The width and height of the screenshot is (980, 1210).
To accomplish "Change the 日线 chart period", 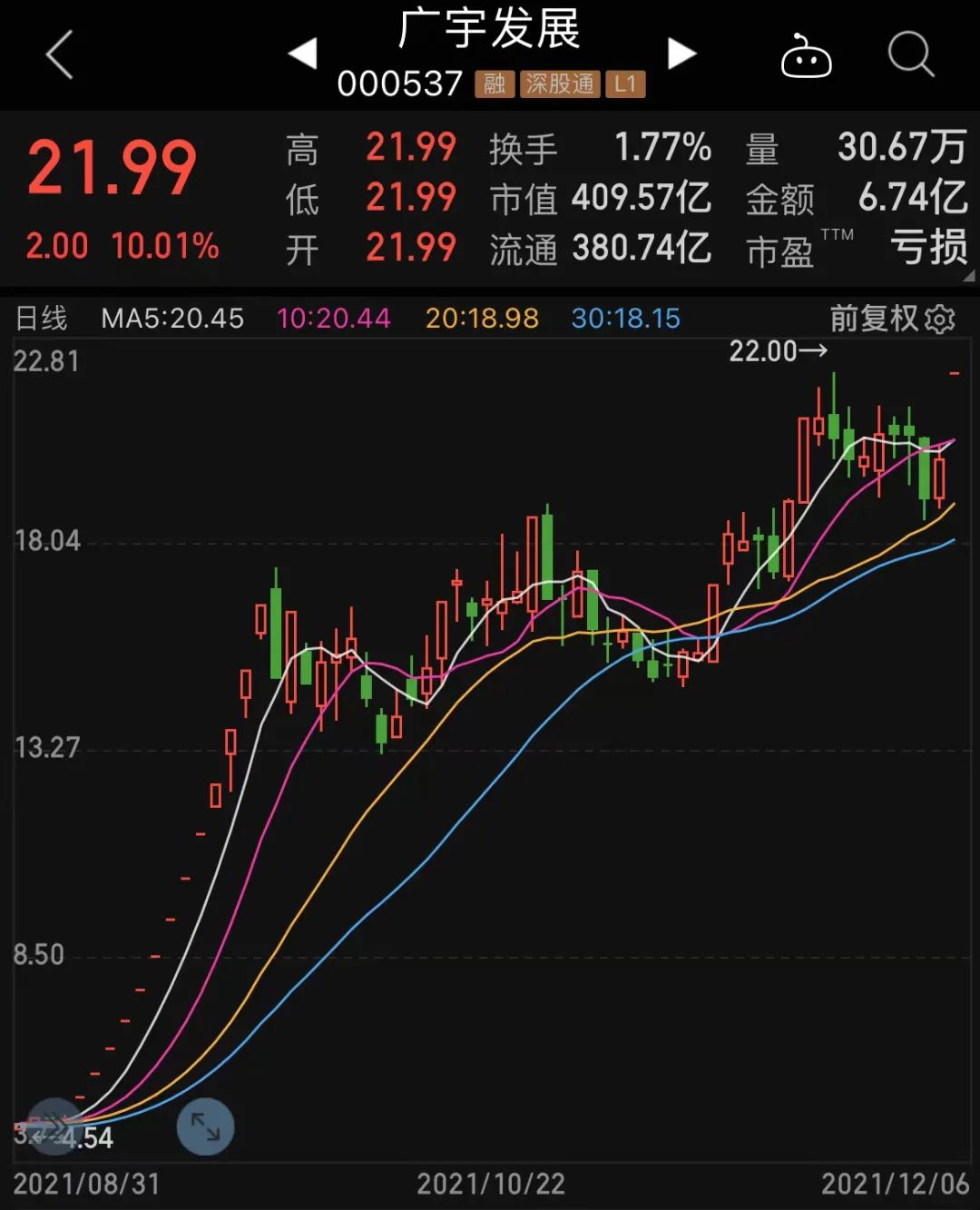I will [x=42, y=319].
